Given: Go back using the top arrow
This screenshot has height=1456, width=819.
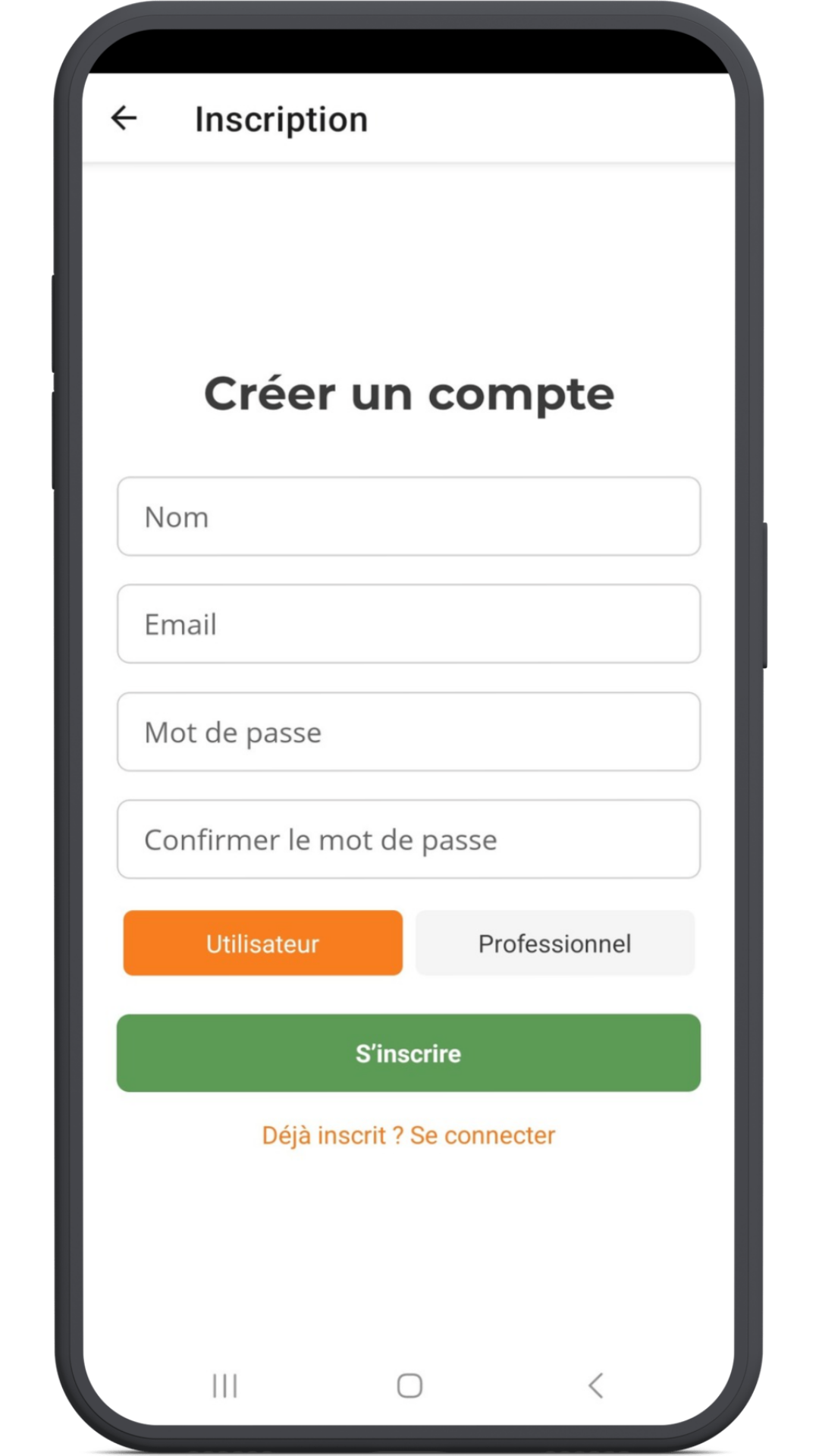Looking at the screenshot, I should point(124,118).
